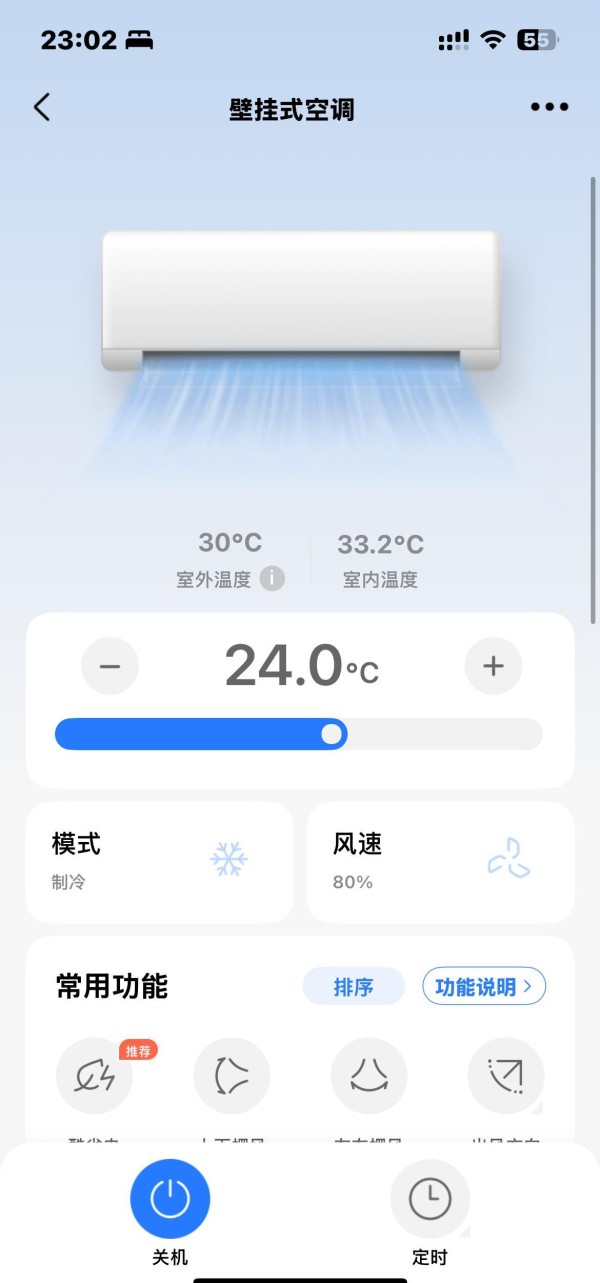Decrease temperature with the minus button

click(110, 666)
